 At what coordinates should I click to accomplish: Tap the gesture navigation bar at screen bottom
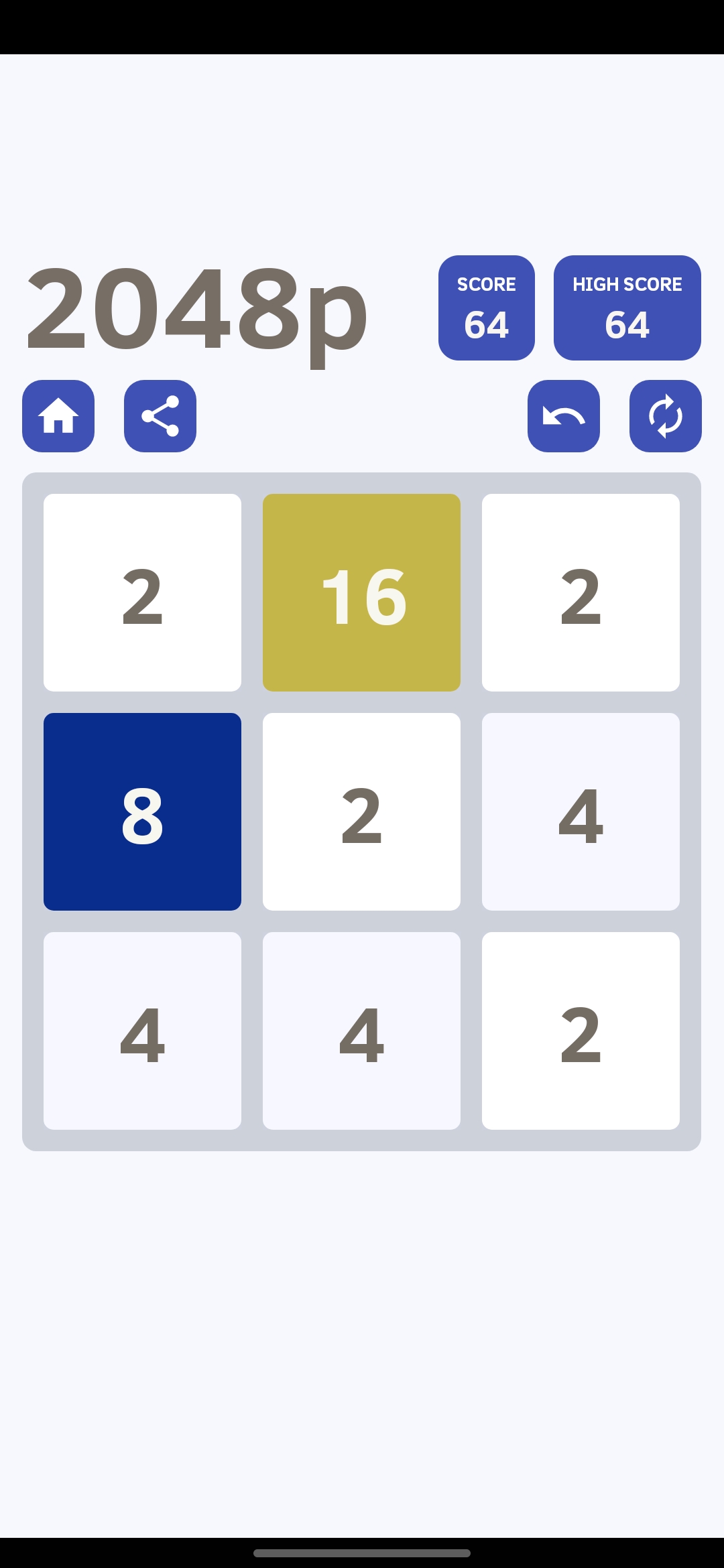click(361, 1553)
